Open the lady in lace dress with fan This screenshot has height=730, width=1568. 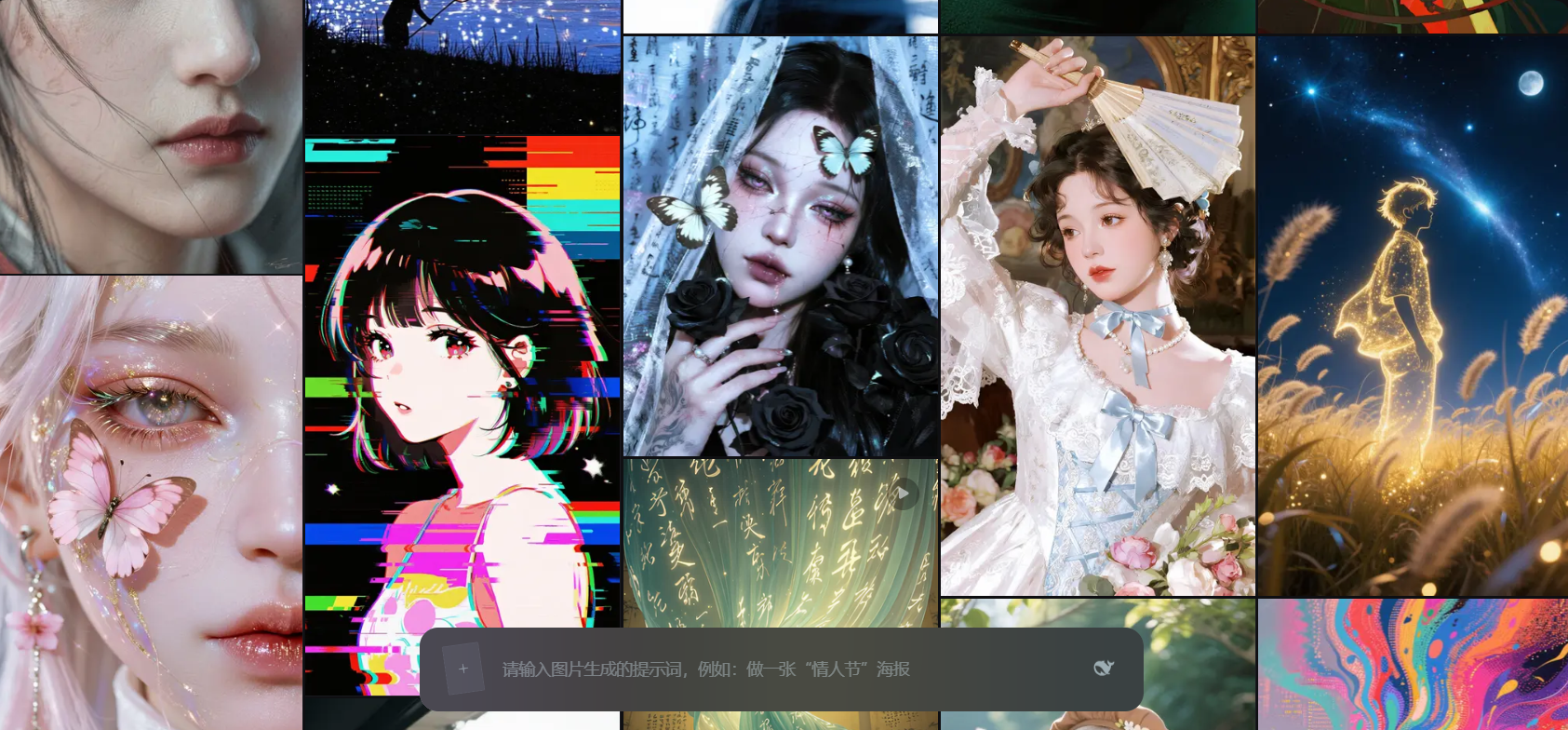click(x=1097, y=317)
